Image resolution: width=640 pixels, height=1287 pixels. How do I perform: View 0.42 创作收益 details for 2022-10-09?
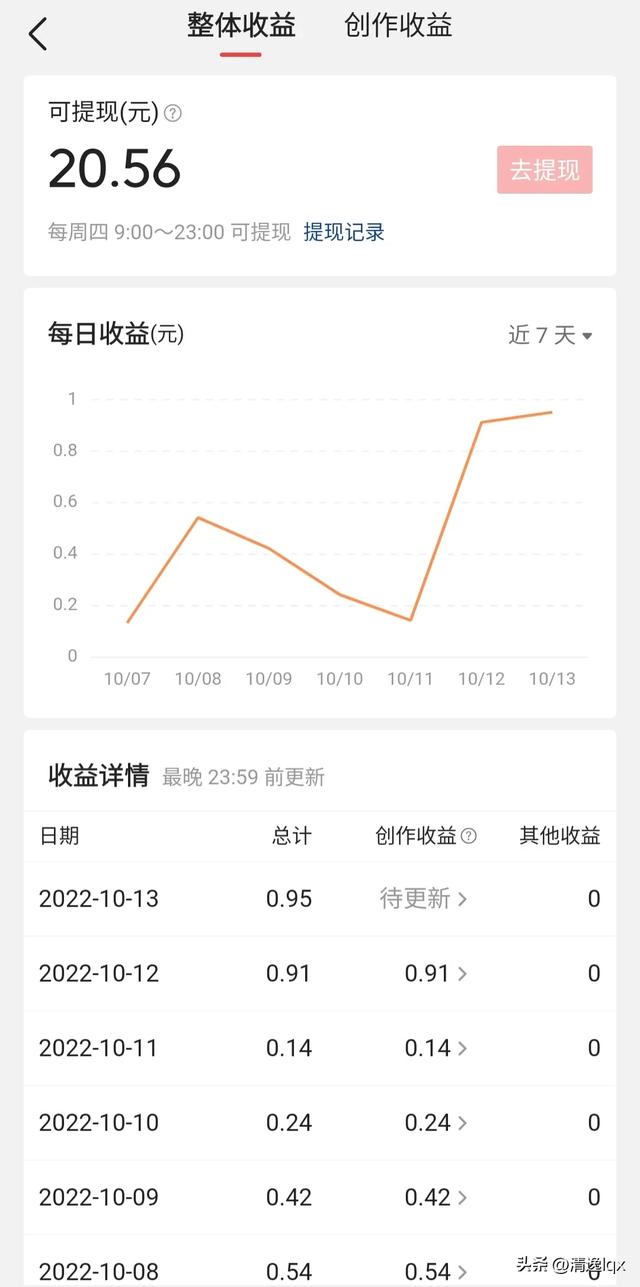pos(436,1197)
